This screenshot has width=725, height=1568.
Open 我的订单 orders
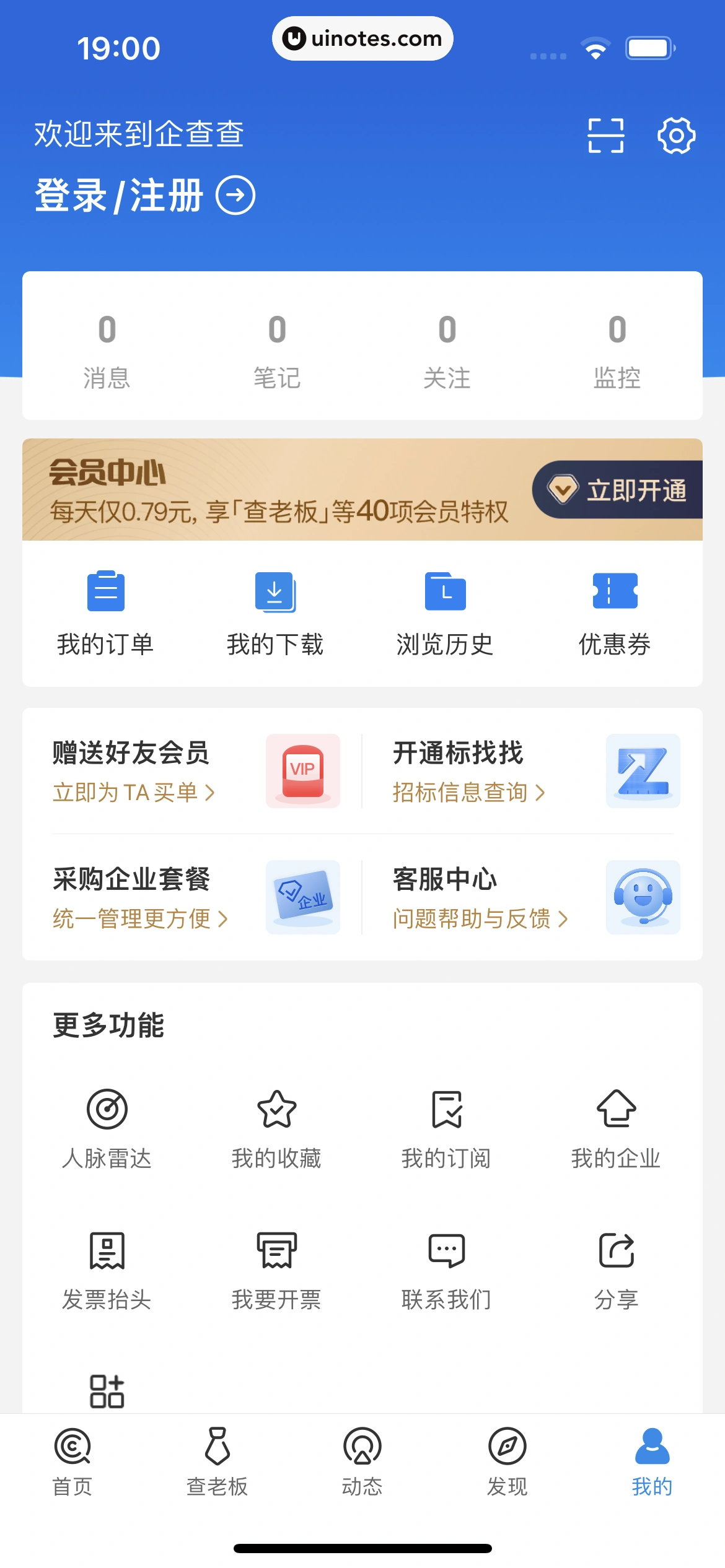106,612
